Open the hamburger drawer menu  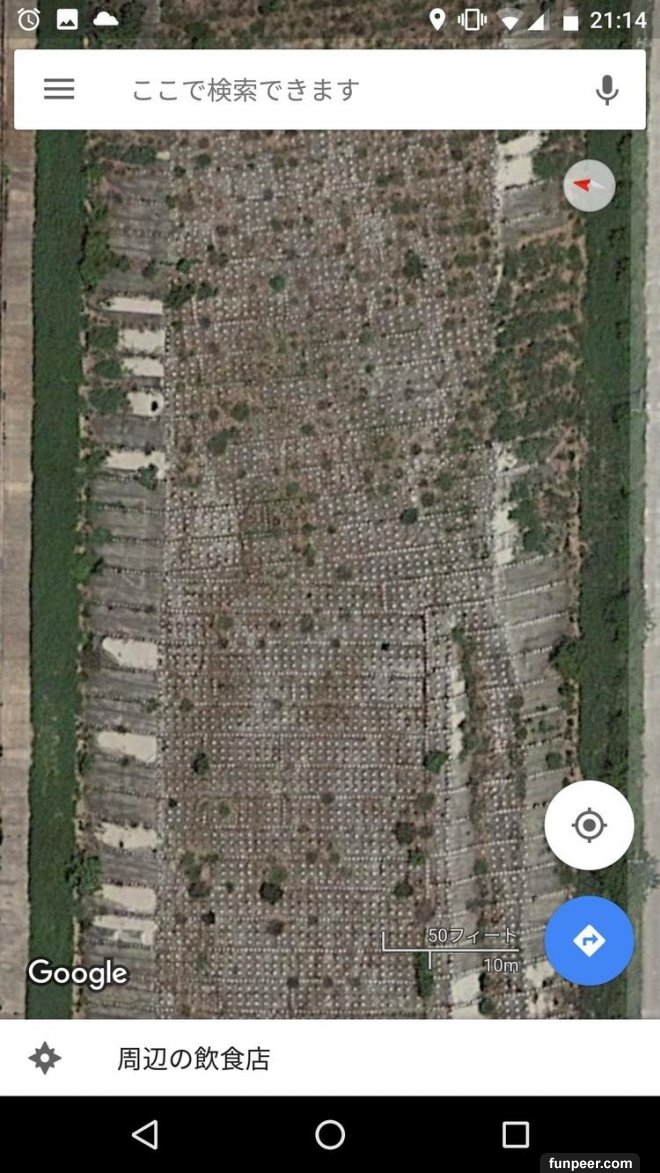(59, 89)
